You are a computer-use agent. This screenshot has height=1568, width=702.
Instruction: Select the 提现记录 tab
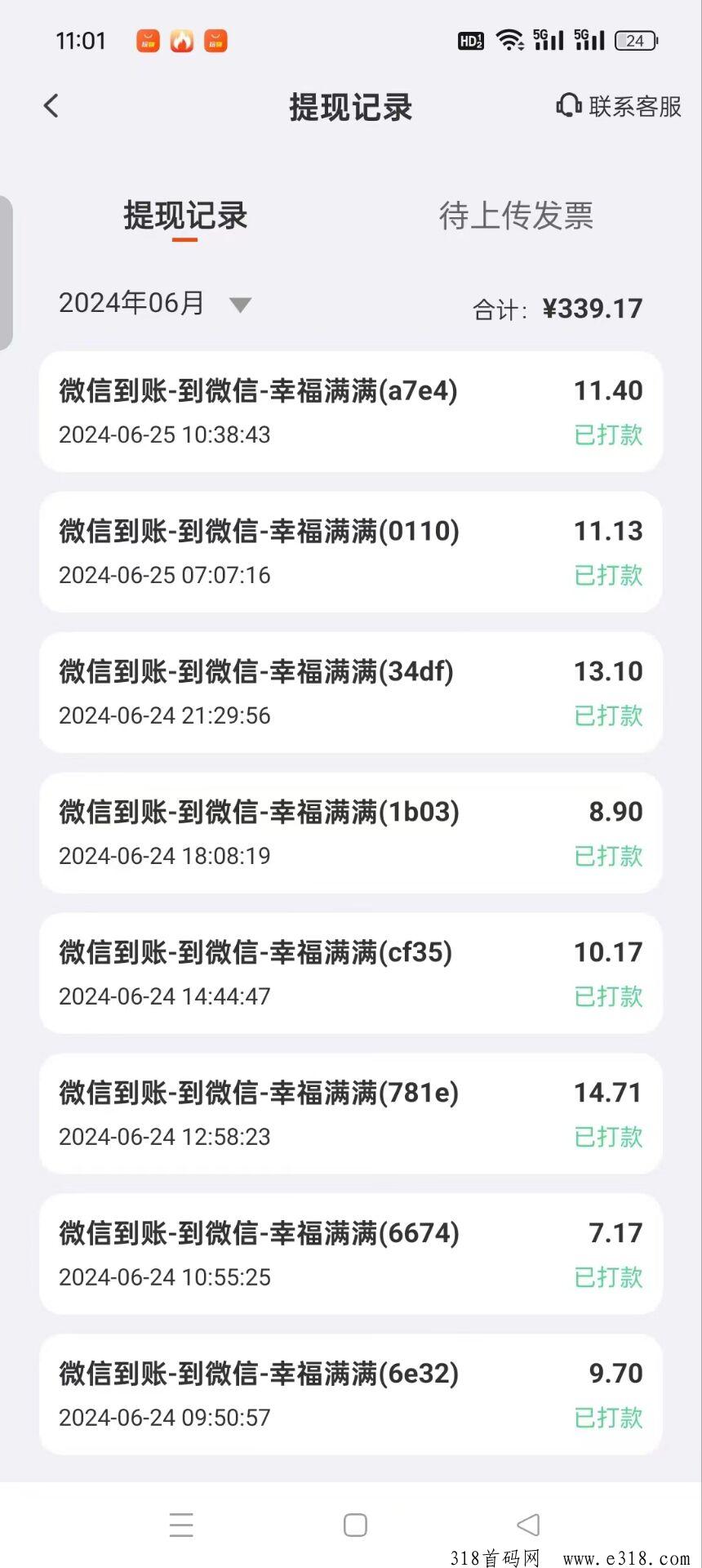click(185, 216)
